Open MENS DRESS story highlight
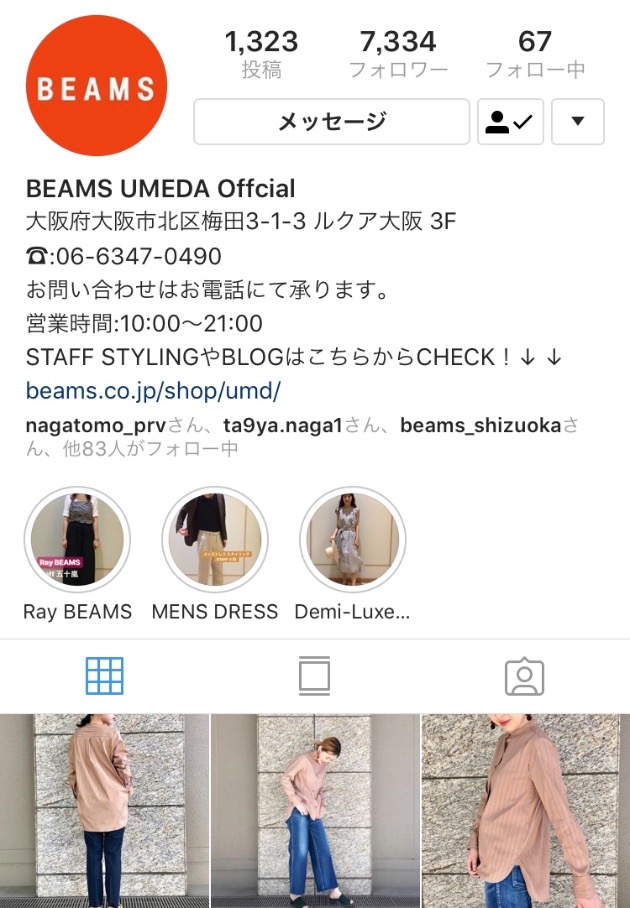 [x=215, y=541]
